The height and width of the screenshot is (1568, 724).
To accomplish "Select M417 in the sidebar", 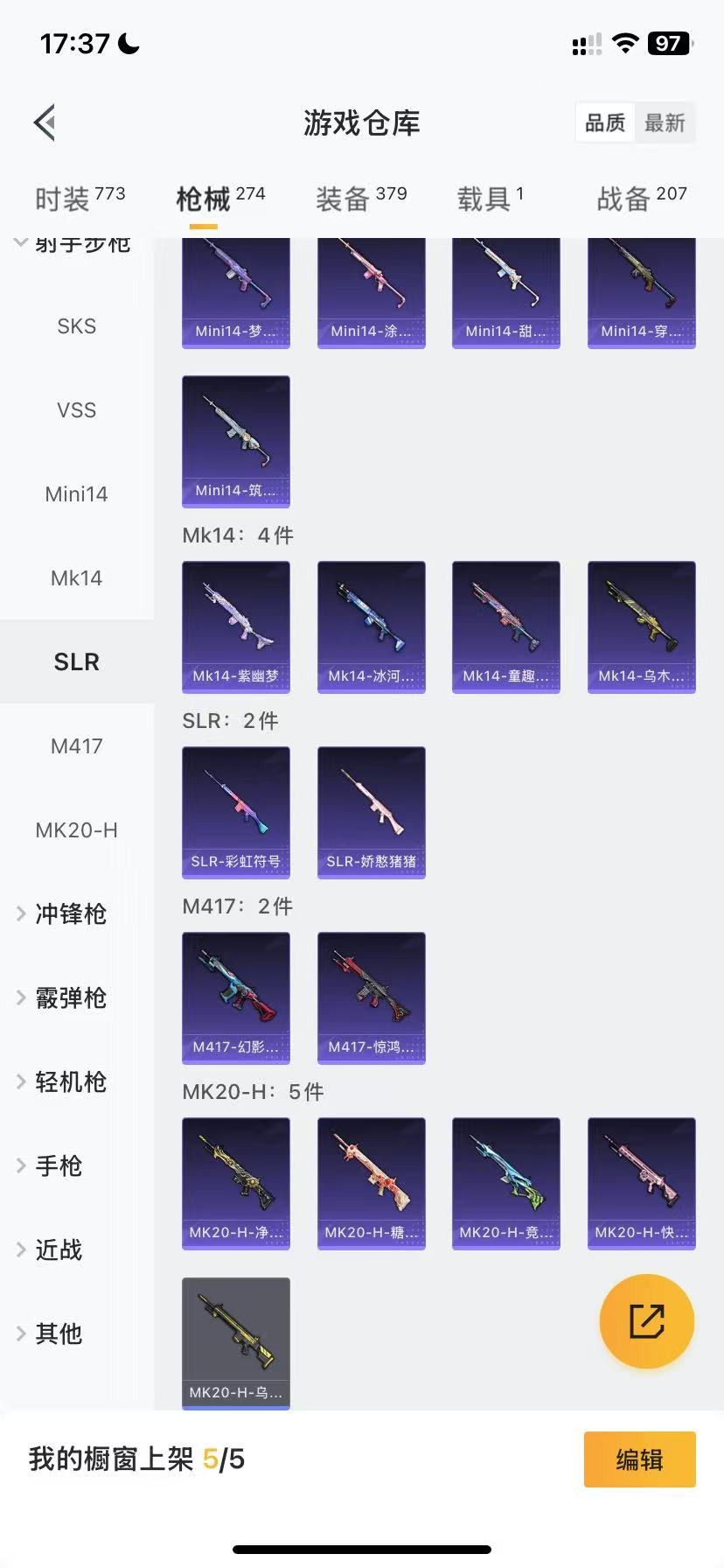I will 77,746.
